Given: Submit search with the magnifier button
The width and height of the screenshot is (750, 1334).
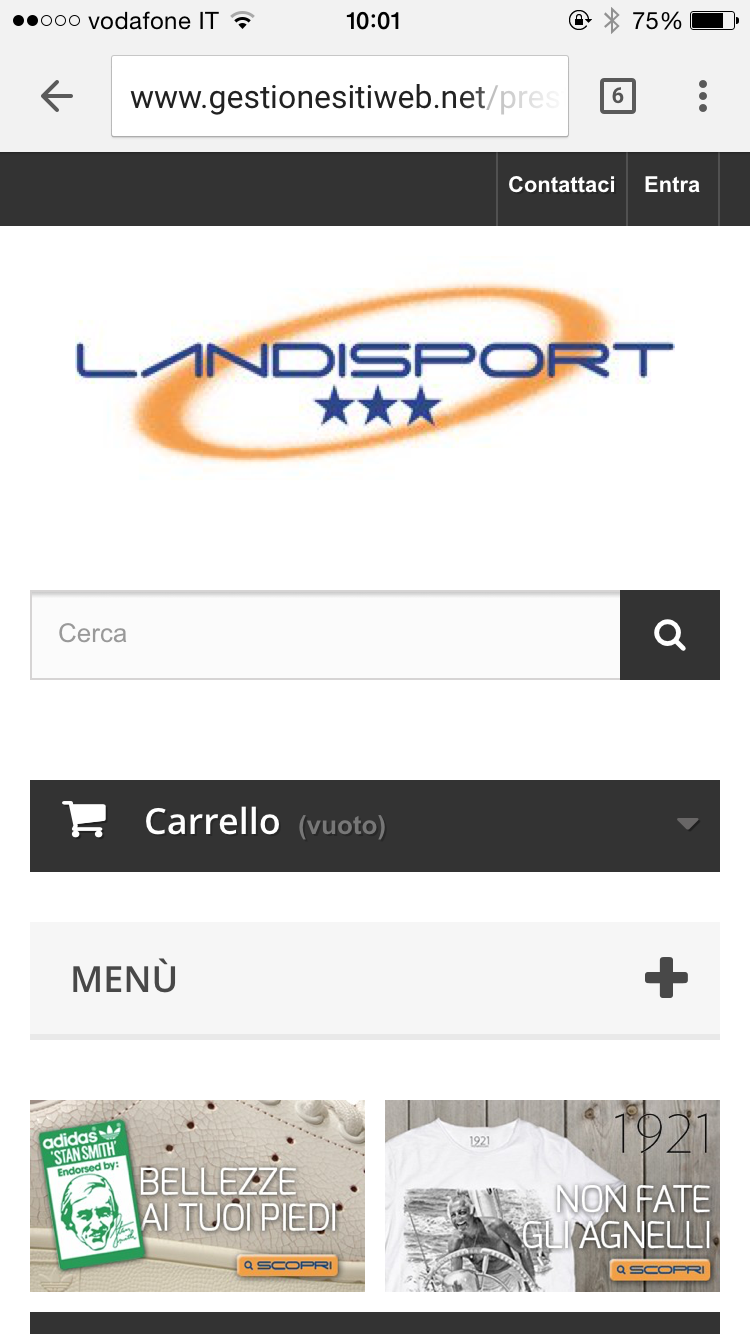Looking at the screenshot, I should [669, 634].
